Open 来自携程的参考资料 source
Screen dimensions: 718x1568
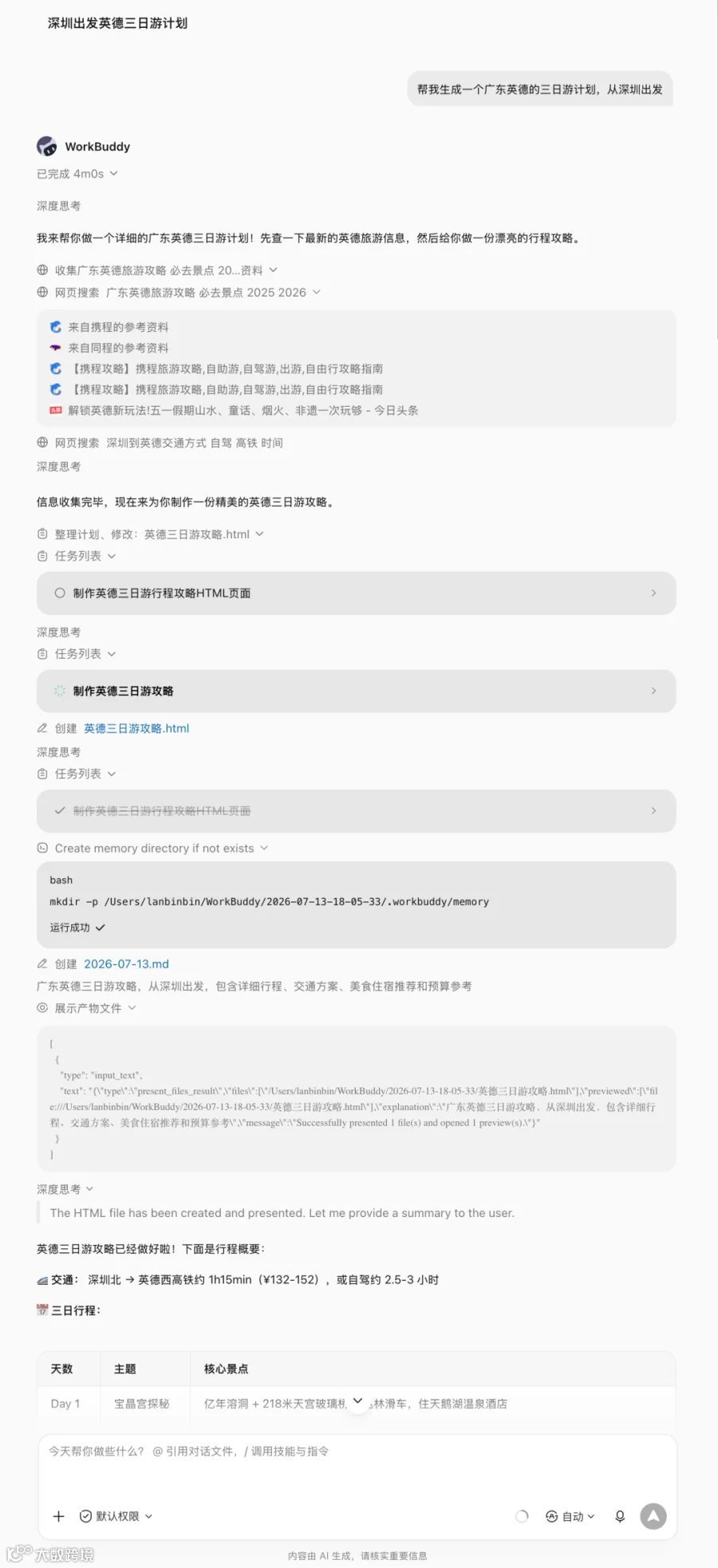(118, 327)
